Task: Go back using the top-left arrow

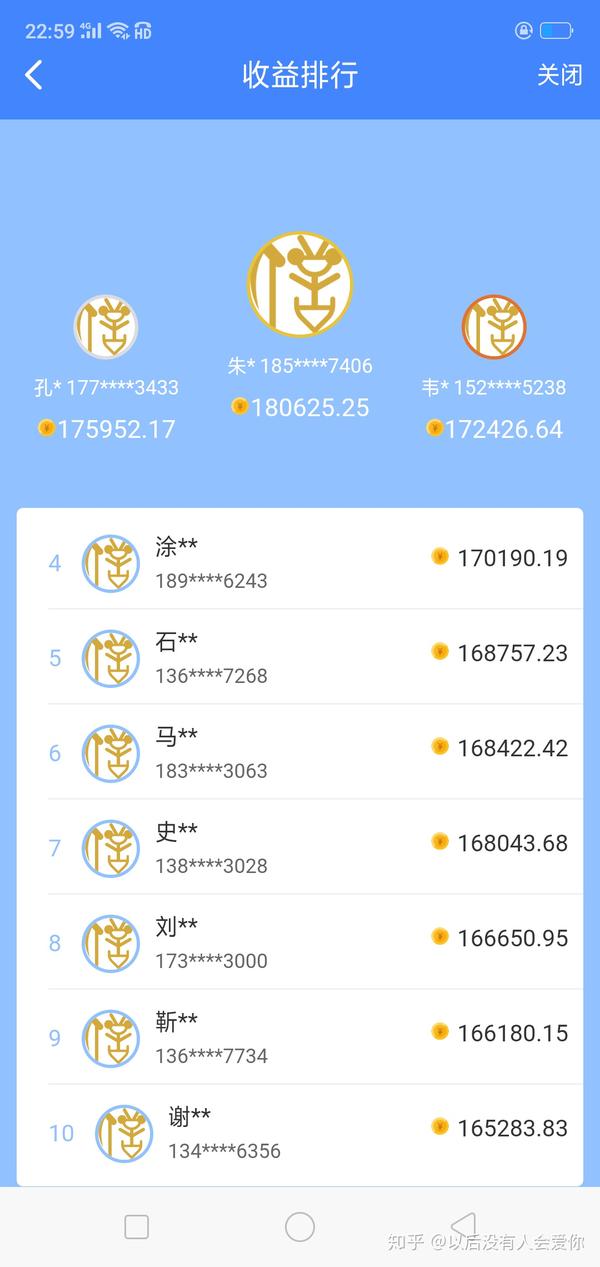Action: [34, 75]
